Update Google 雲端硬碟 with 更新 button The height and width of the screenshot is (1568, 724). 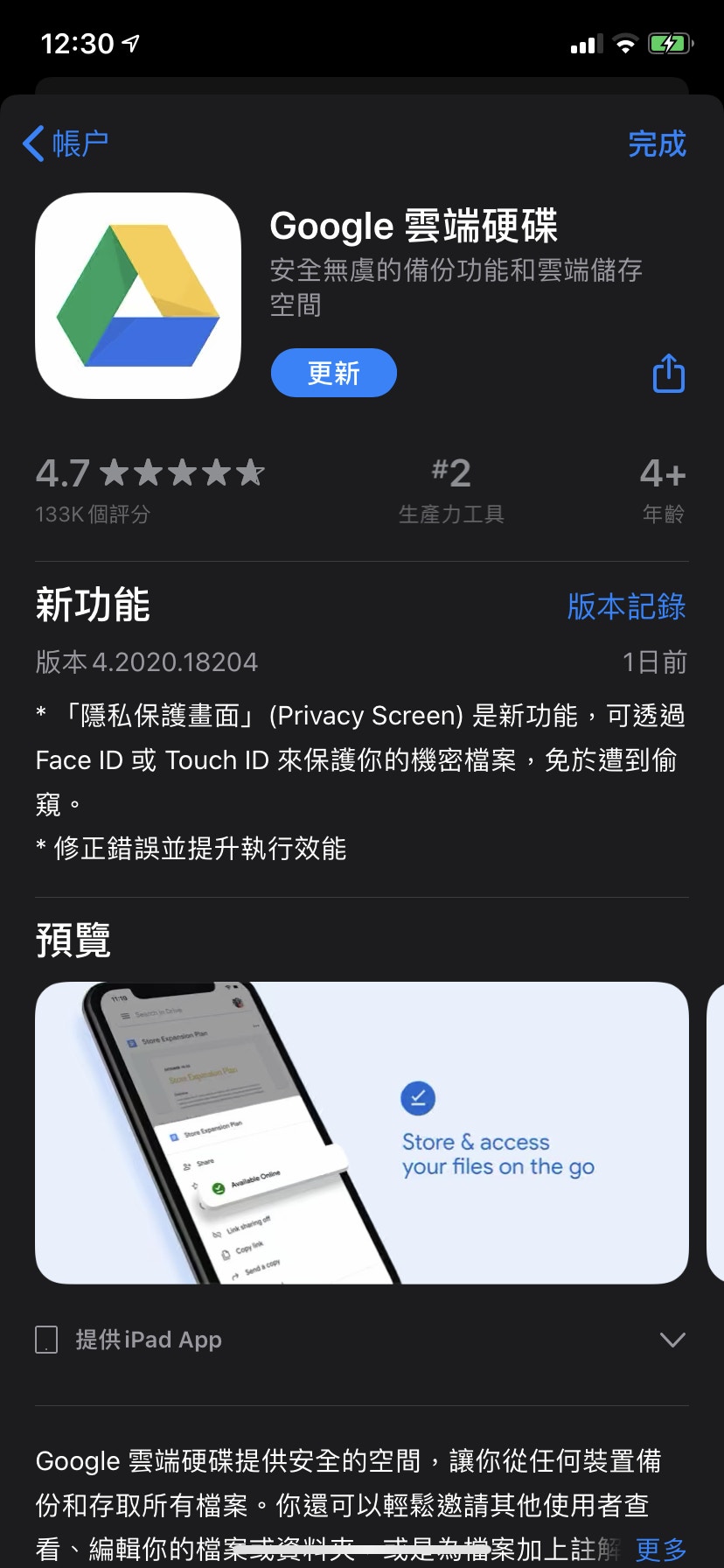(x=333, y=373)
